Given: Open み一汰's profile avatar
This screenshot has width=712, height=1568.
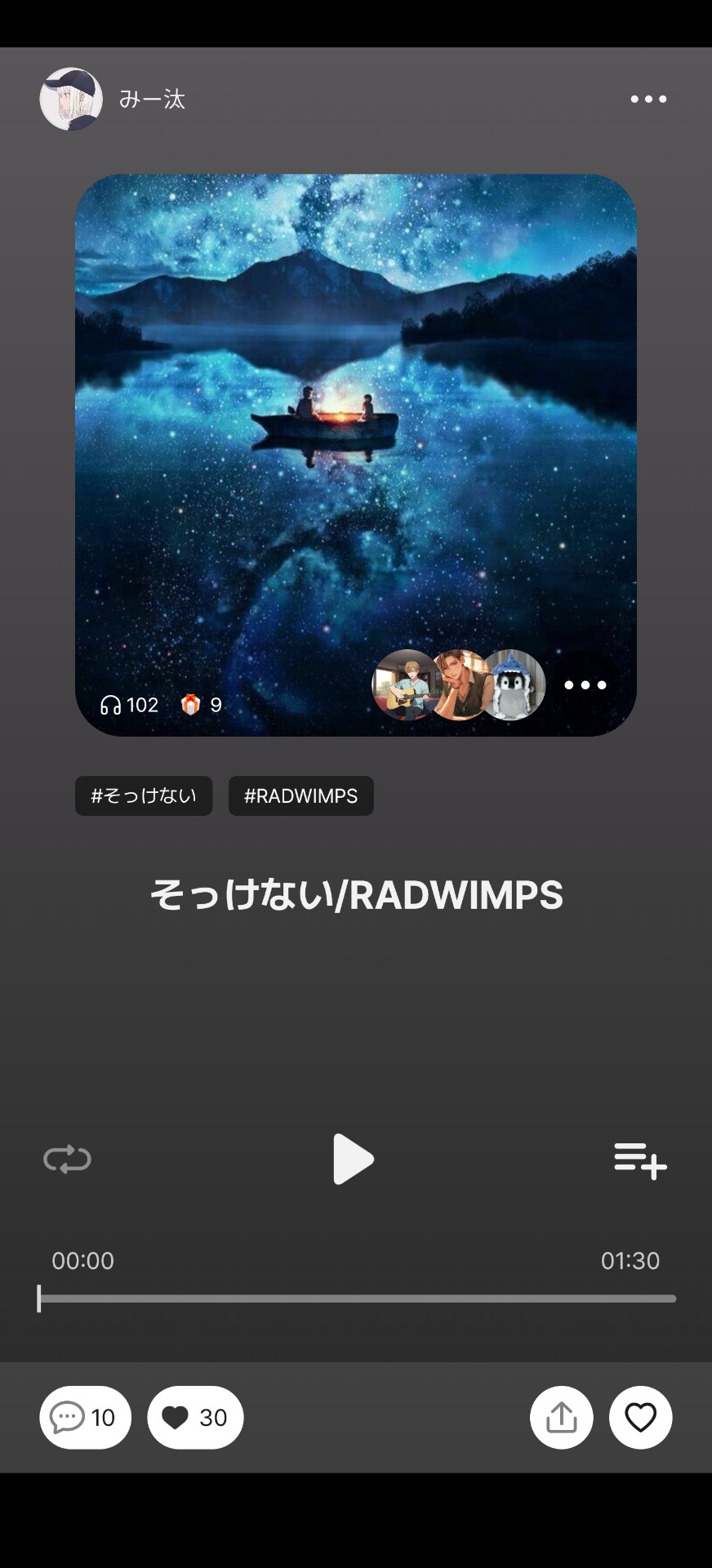Looking at the screenshot, I should coord(71,99).
